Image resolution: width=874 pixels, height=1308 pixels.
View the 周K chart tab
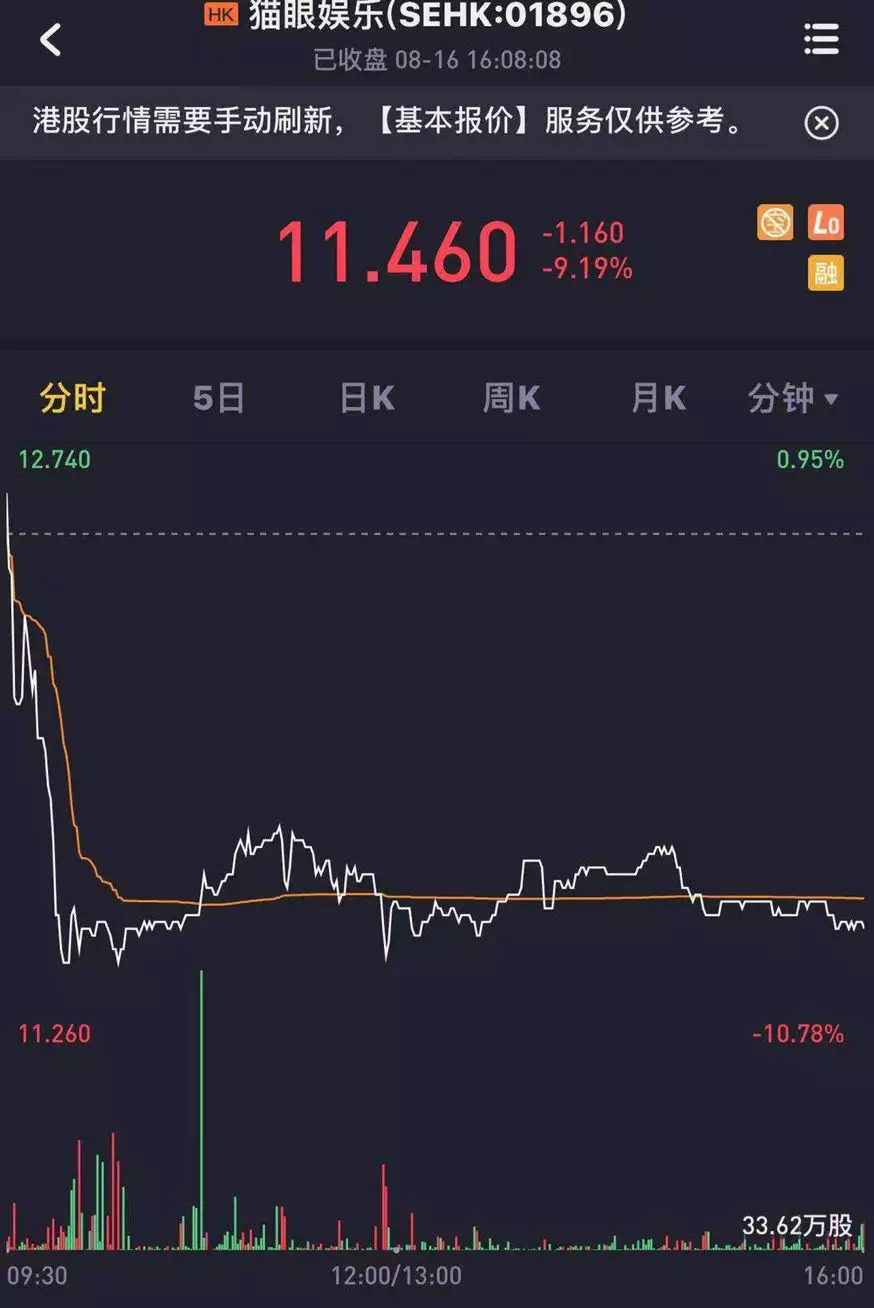click(x=512, y=398)
